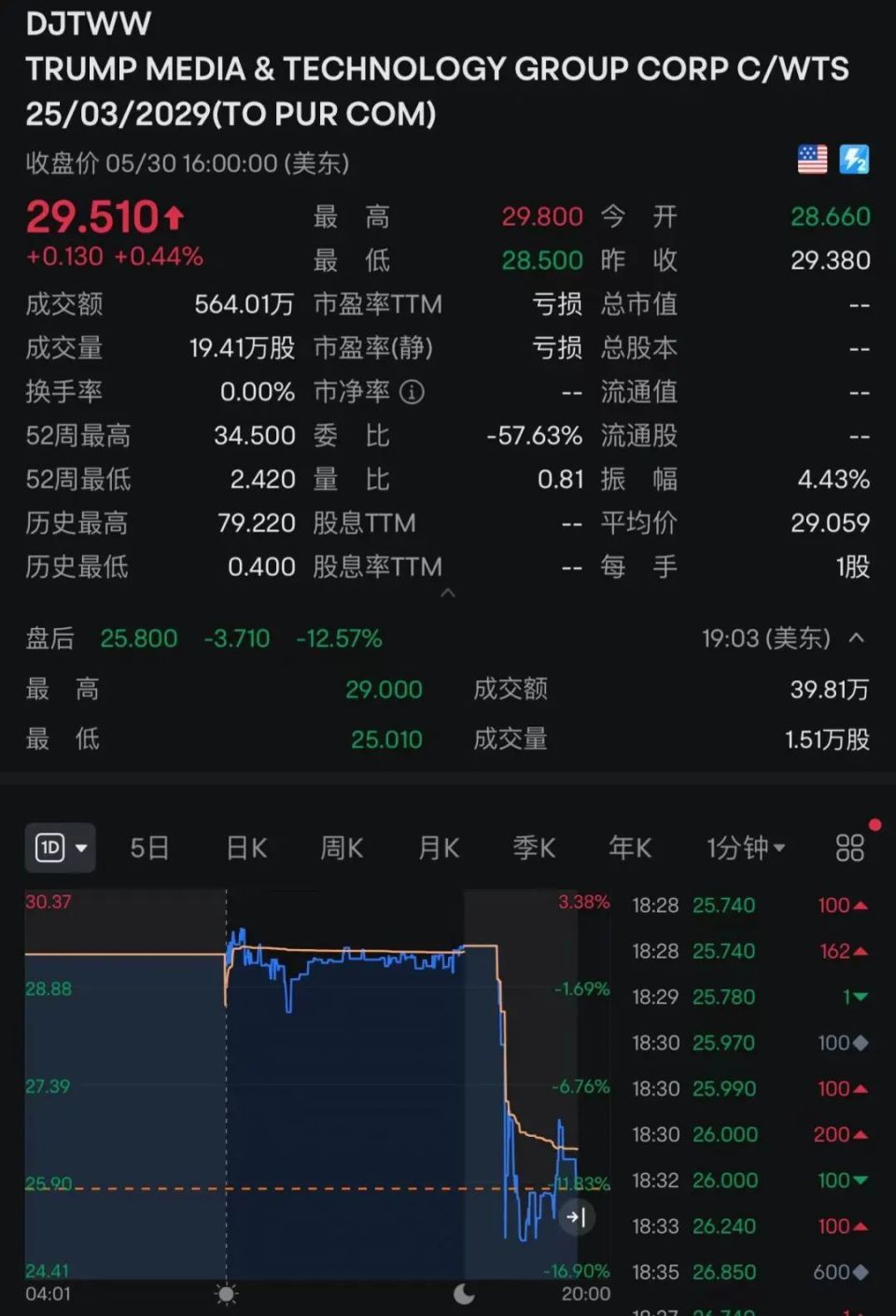Screen dimensions: 896x1316
Task: Select the 月K monthly chart view
Action: (x=437, y=847)
